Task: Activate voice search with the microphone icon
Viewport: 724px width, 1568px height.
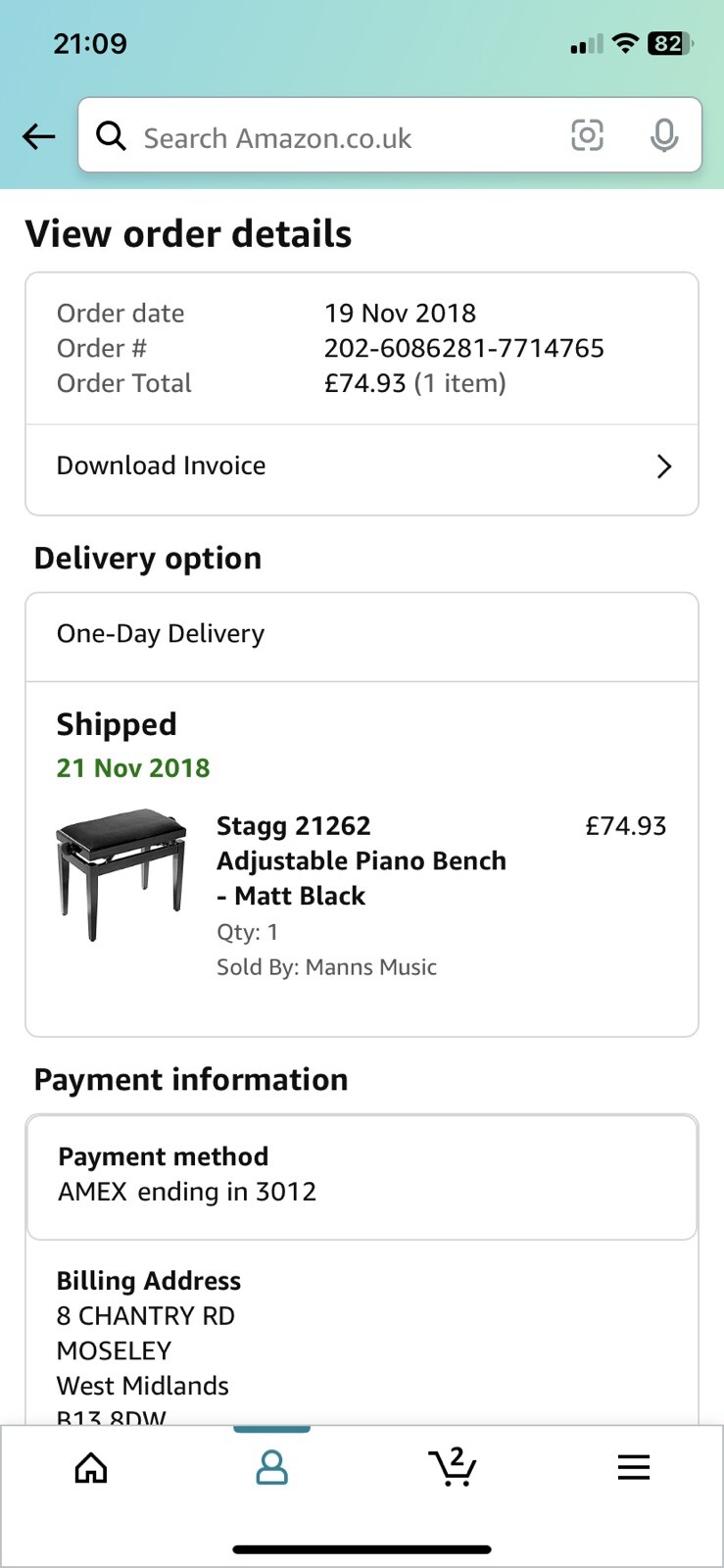Action: (x=664, y=136)
